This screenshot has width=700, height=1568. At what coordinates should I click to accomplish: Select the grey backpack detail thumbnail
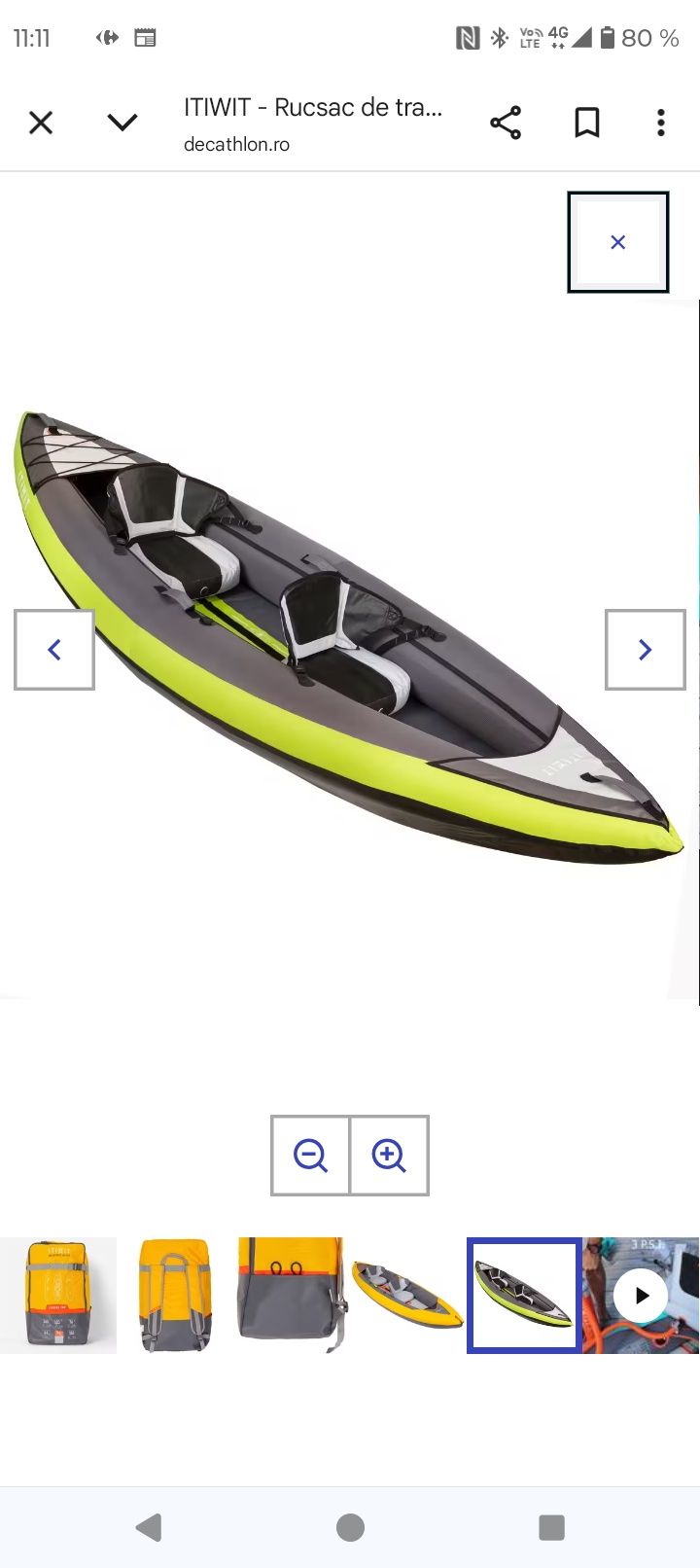point(292,1295)
